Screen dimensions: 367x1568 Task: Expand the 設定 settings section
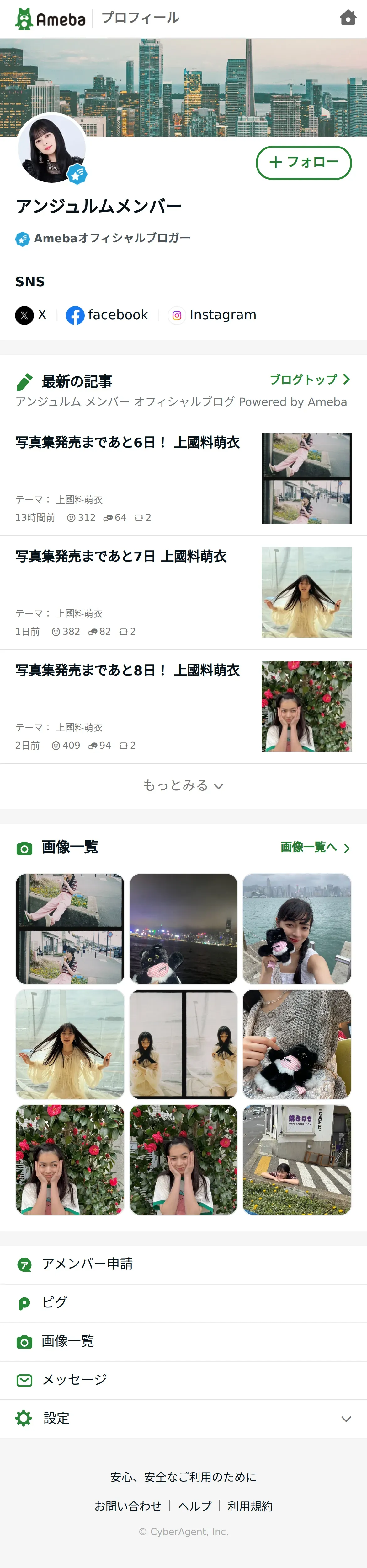183,1418
